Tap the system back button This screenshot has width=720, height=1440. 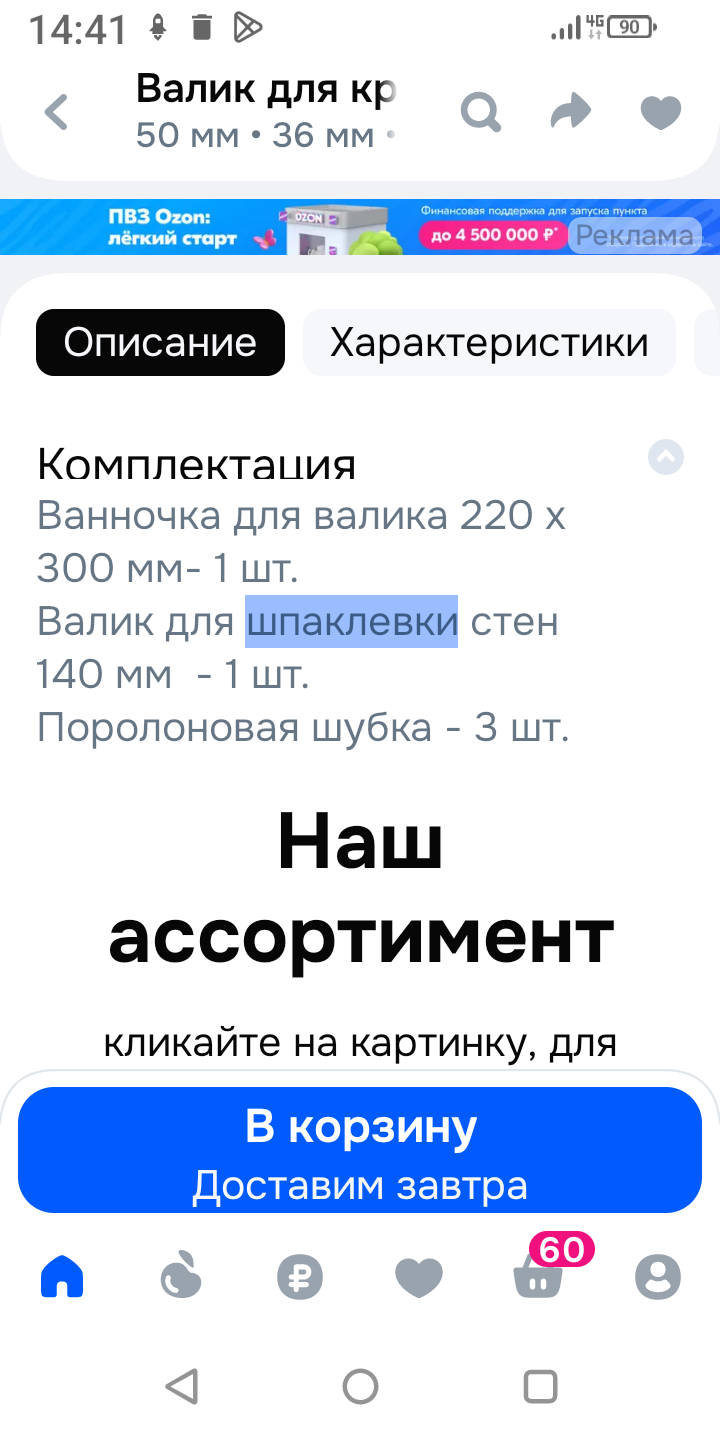pyautogui.click(x=181, y=1386)
